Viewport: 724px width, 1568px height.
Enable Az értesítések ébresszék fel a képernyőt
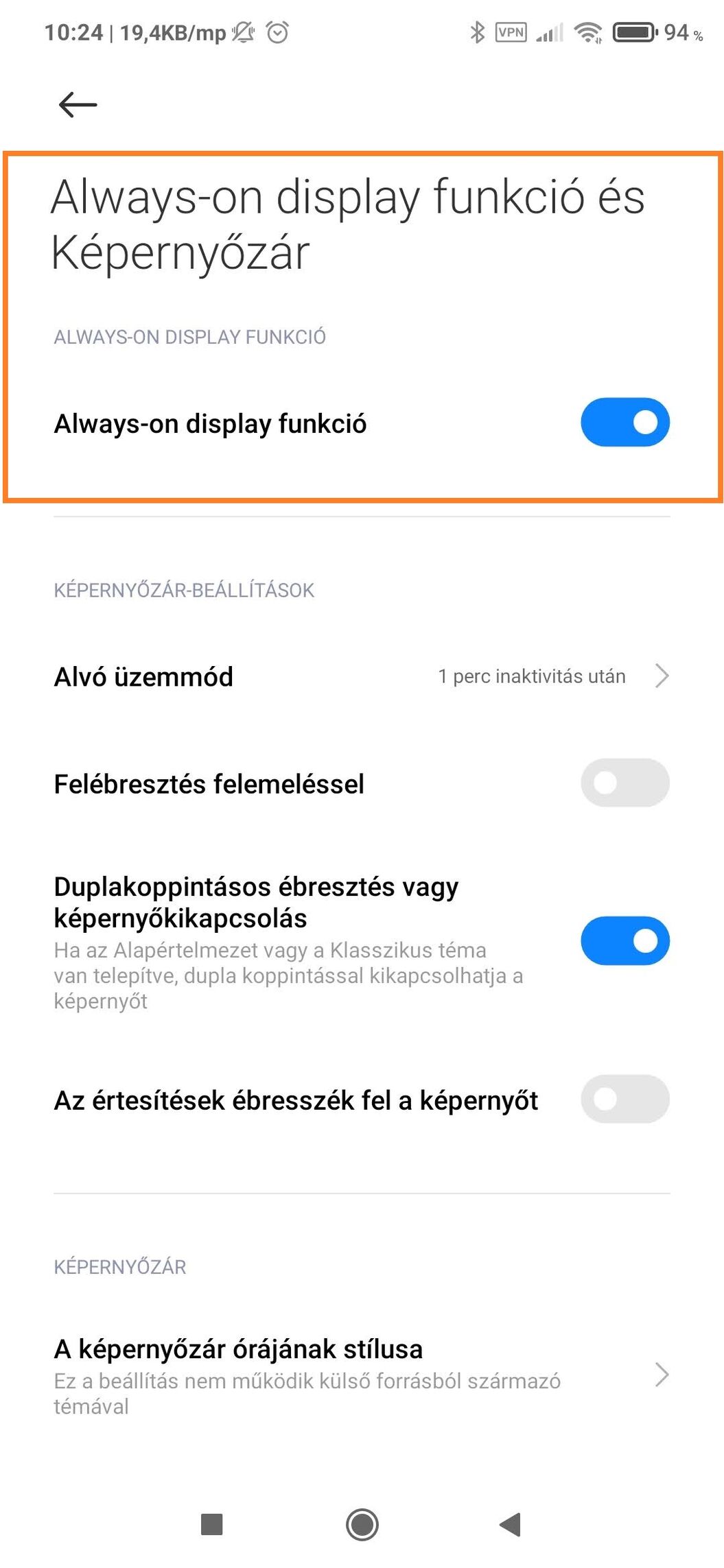coord(624,1100)
